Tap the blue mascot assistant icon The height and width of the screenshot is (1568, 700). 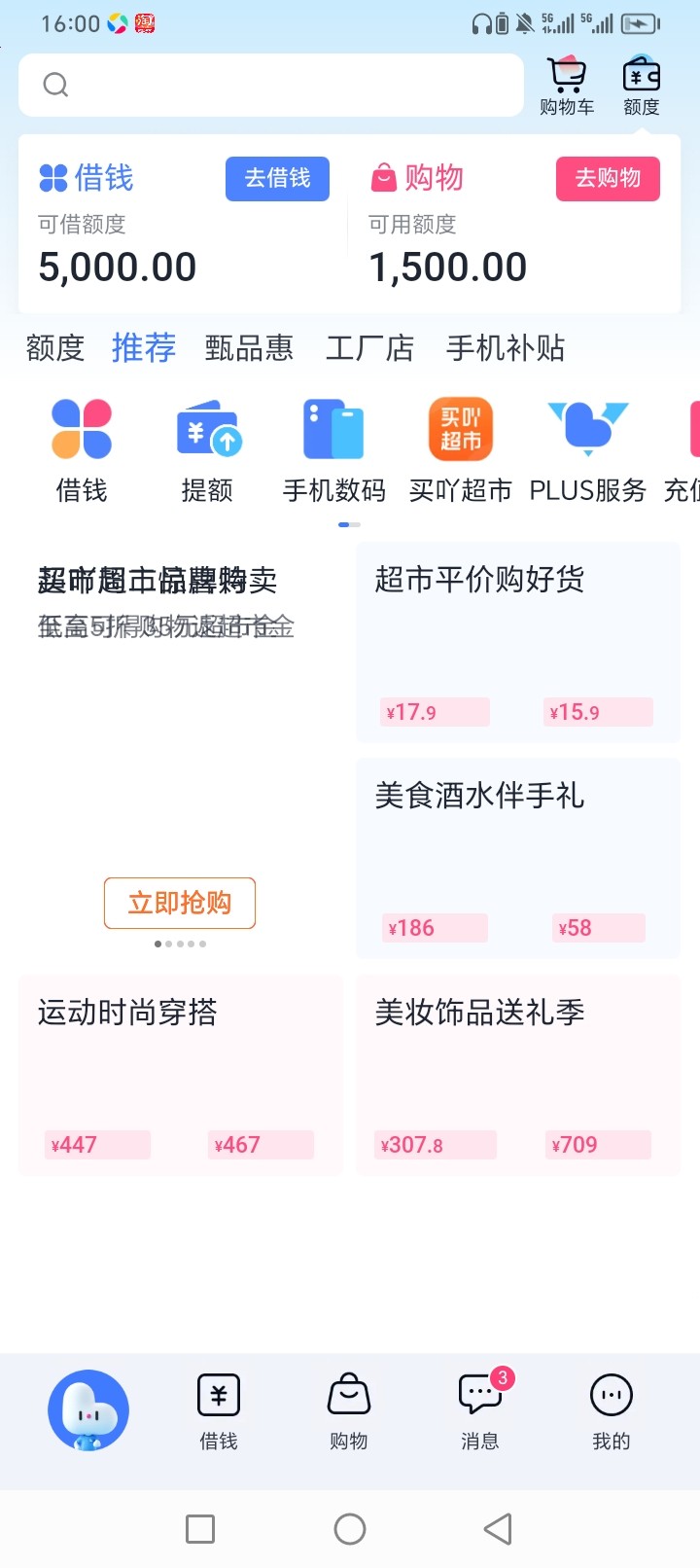pyautogui.click(x=87, y=1410)
